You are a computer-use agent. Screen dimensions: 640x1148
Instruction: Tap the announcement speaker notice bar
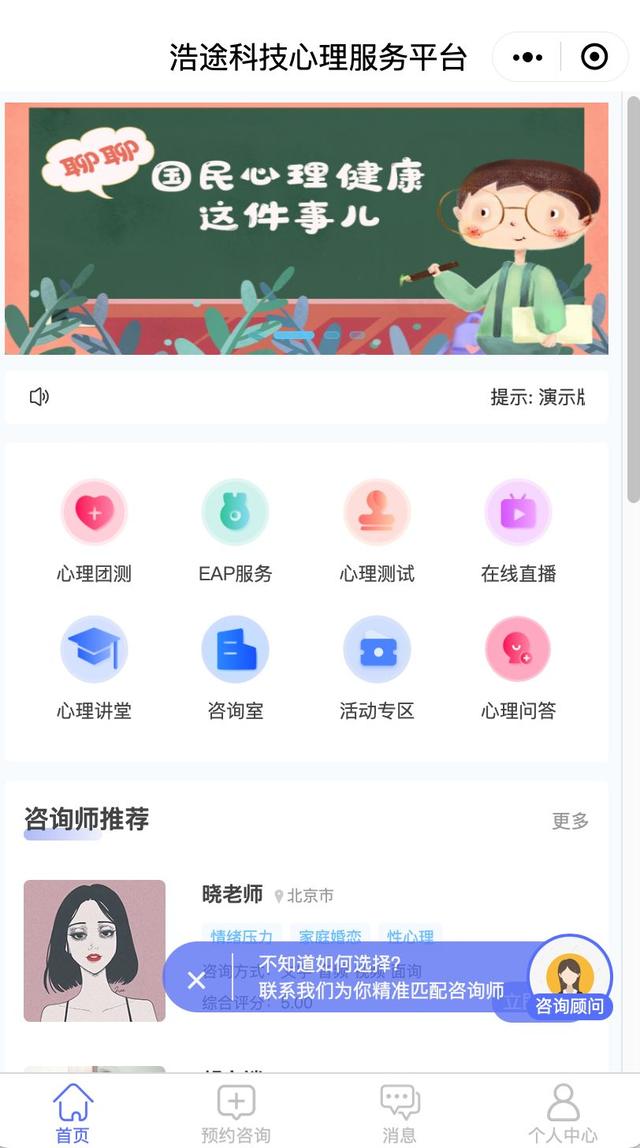click(x=306, y=397)
